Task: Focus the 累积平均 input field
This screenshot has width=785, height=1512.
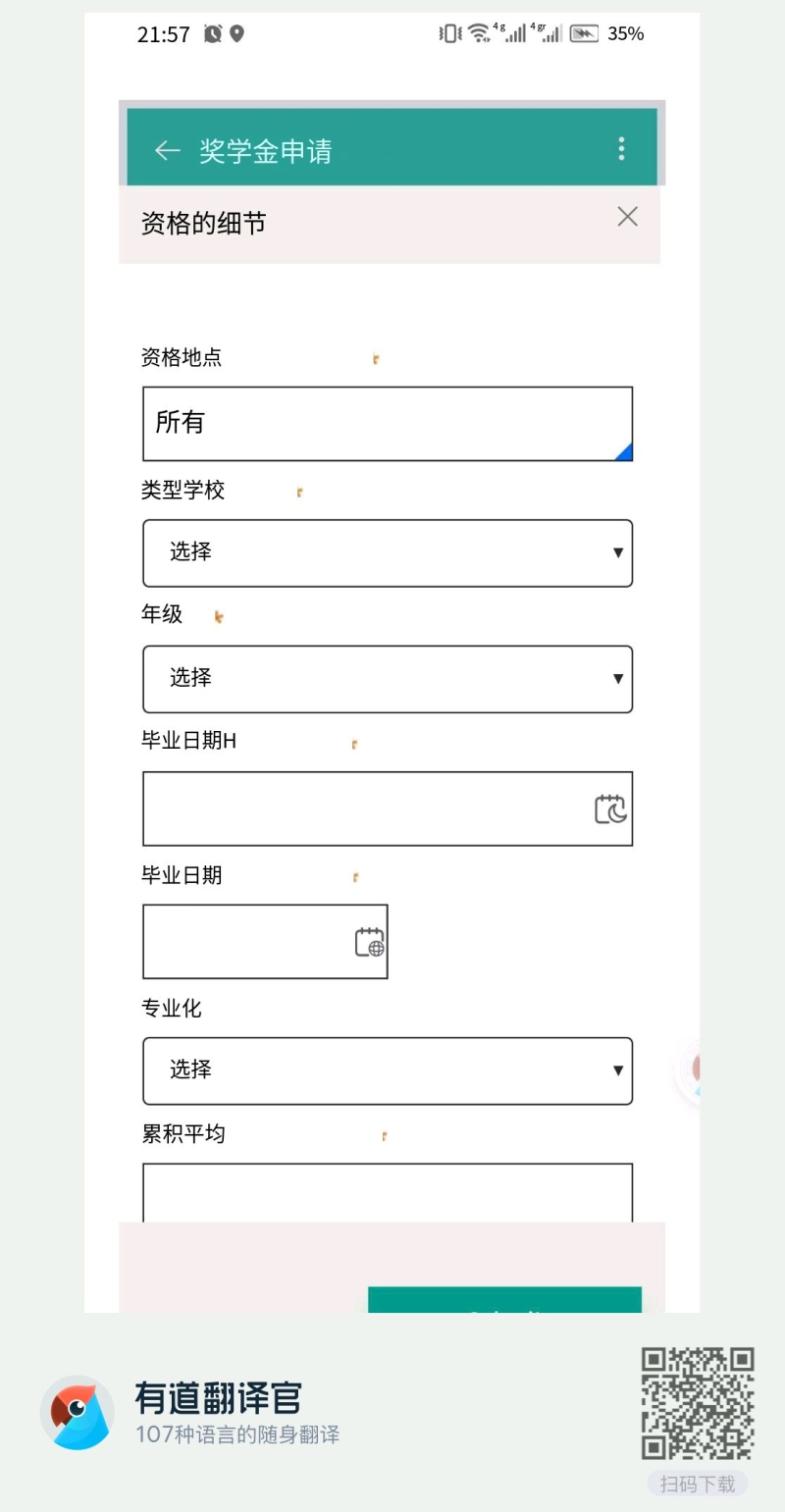Action: 388,1193
